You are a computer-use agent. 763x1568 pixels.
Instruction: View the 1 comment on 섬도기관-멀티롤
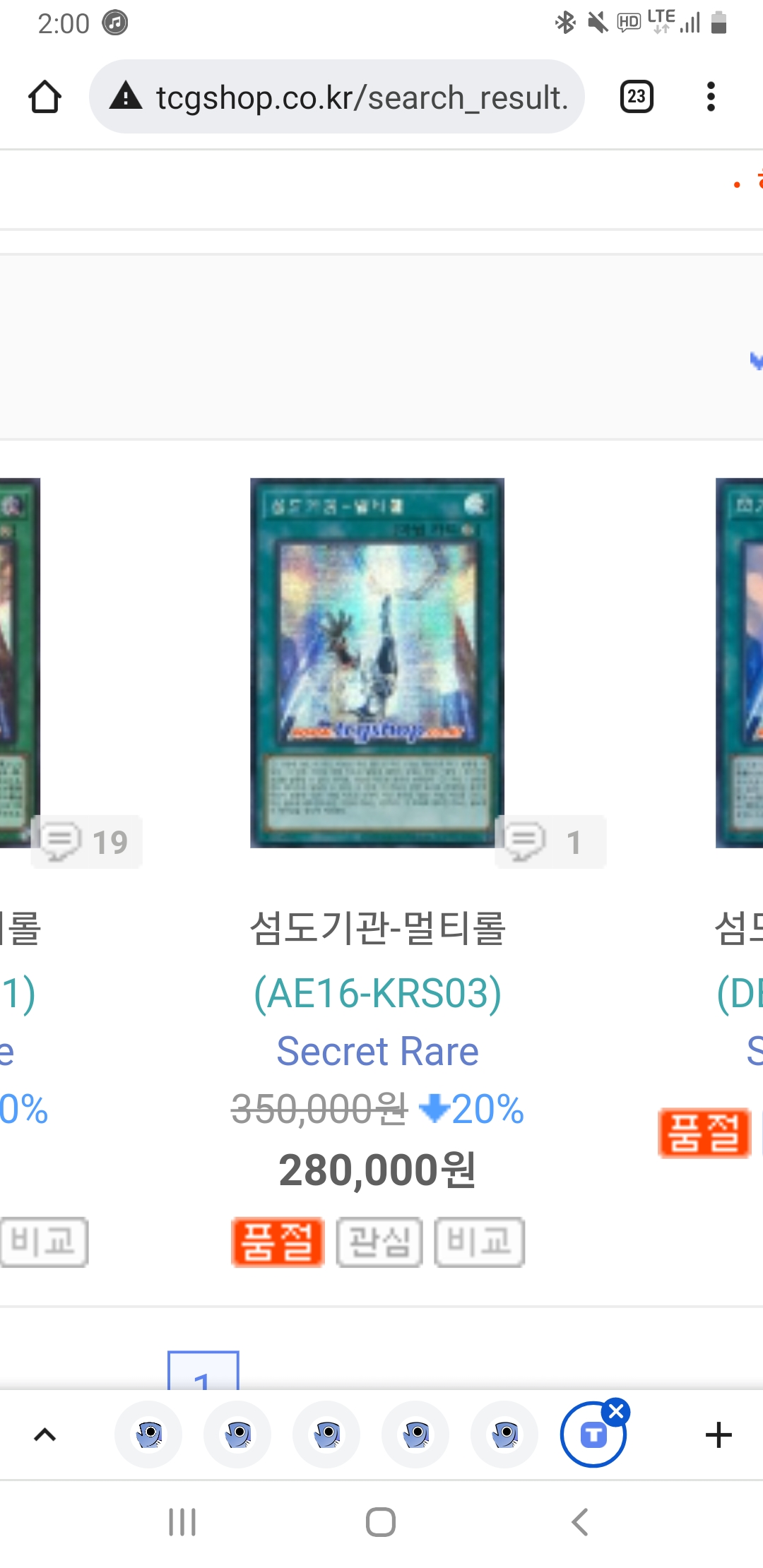click(550, 841)
